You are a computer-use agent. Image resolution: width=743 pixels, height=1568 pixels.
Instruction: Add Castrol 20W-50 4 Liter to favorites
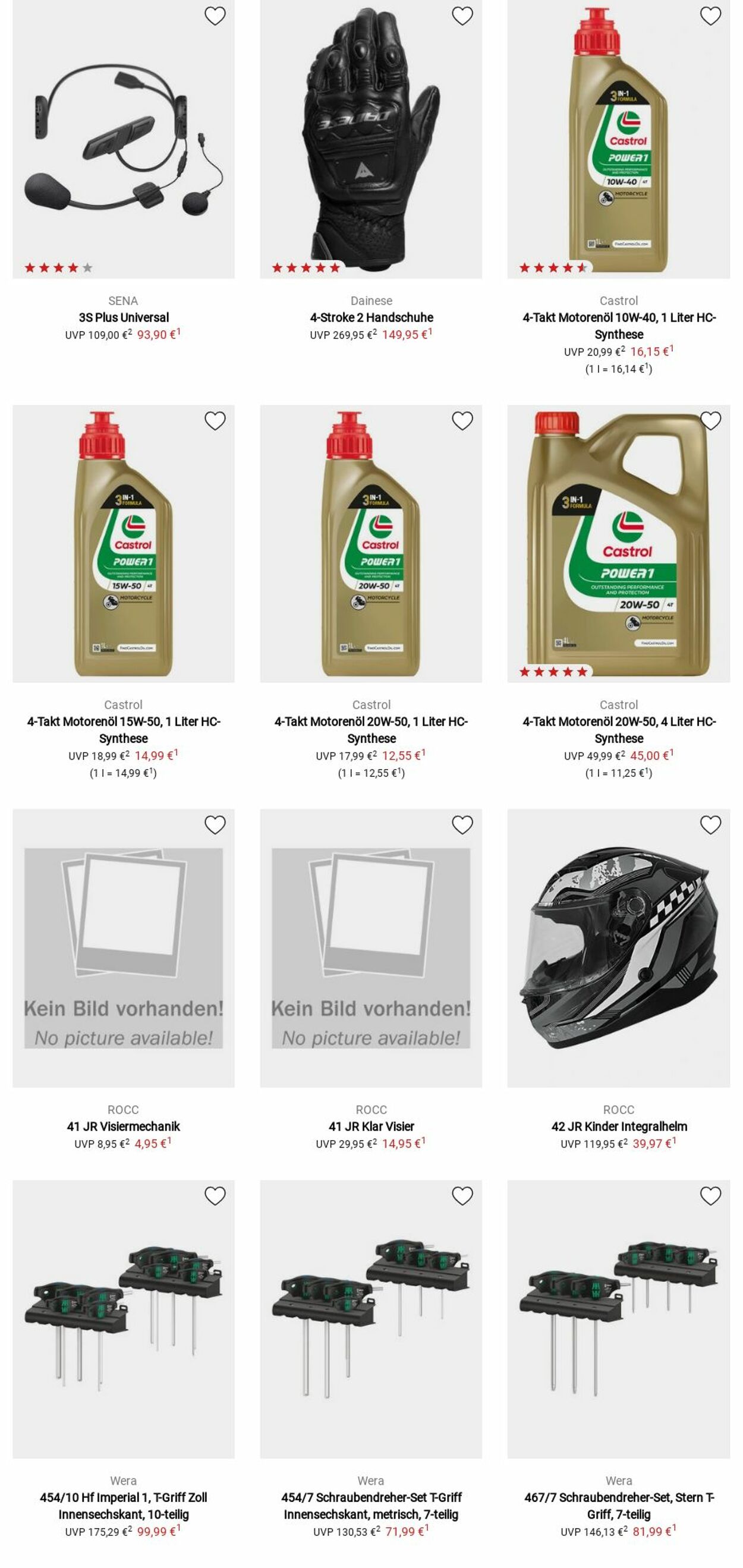710,421
